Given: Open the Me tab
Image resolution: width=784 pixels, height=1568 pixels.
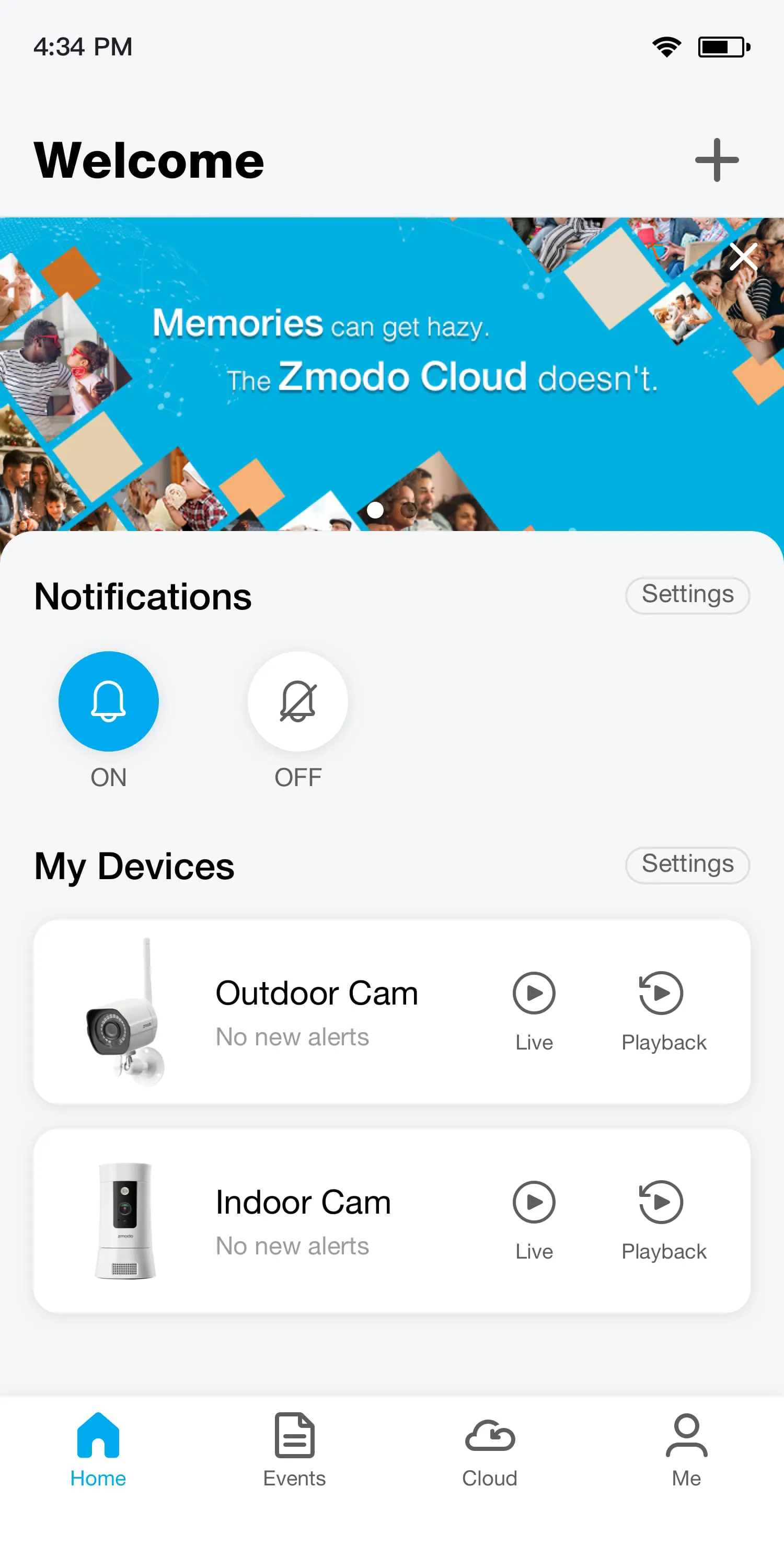Looking at the screenshot, I should (x=687, y=1450).
